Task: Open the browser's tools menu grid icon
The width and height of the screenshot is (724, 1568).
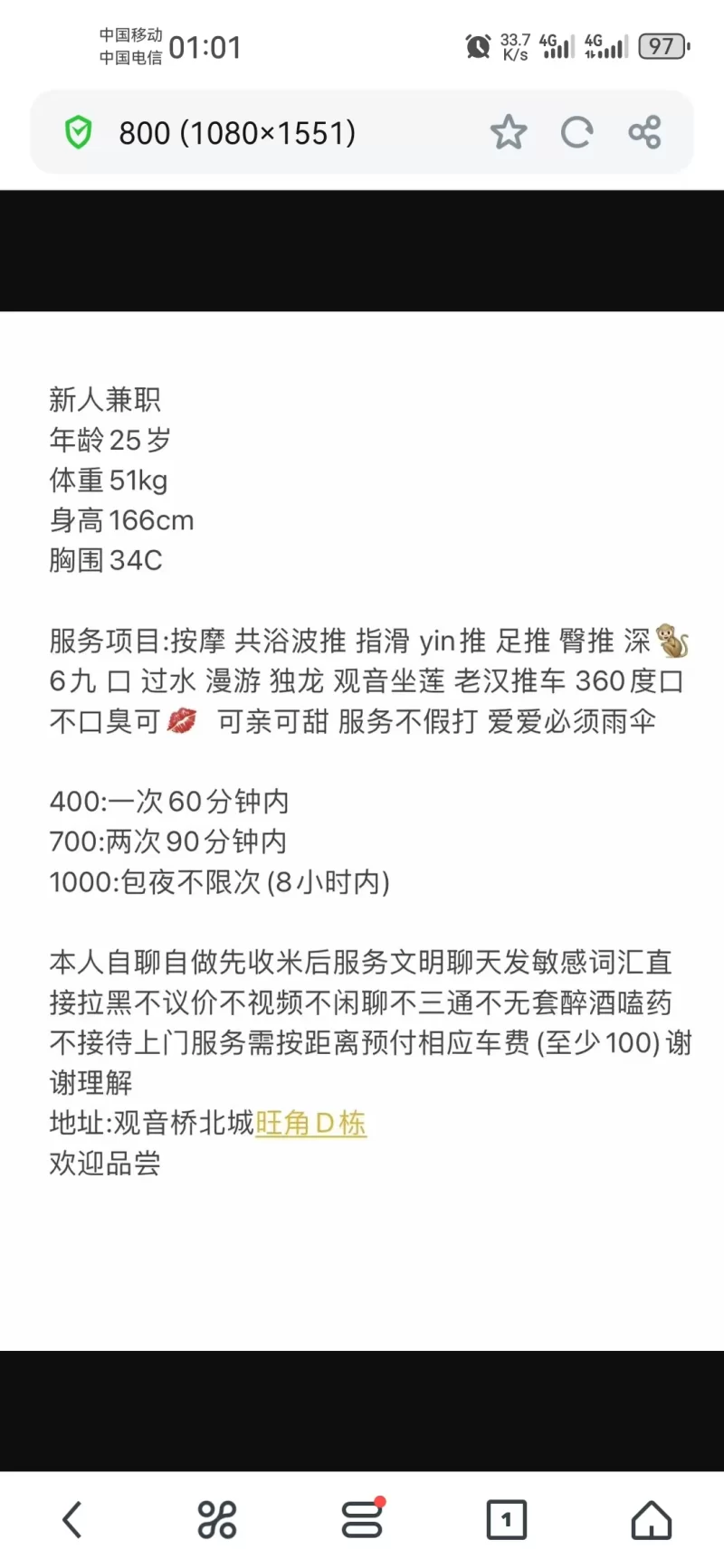Action: coord(217,1519)
